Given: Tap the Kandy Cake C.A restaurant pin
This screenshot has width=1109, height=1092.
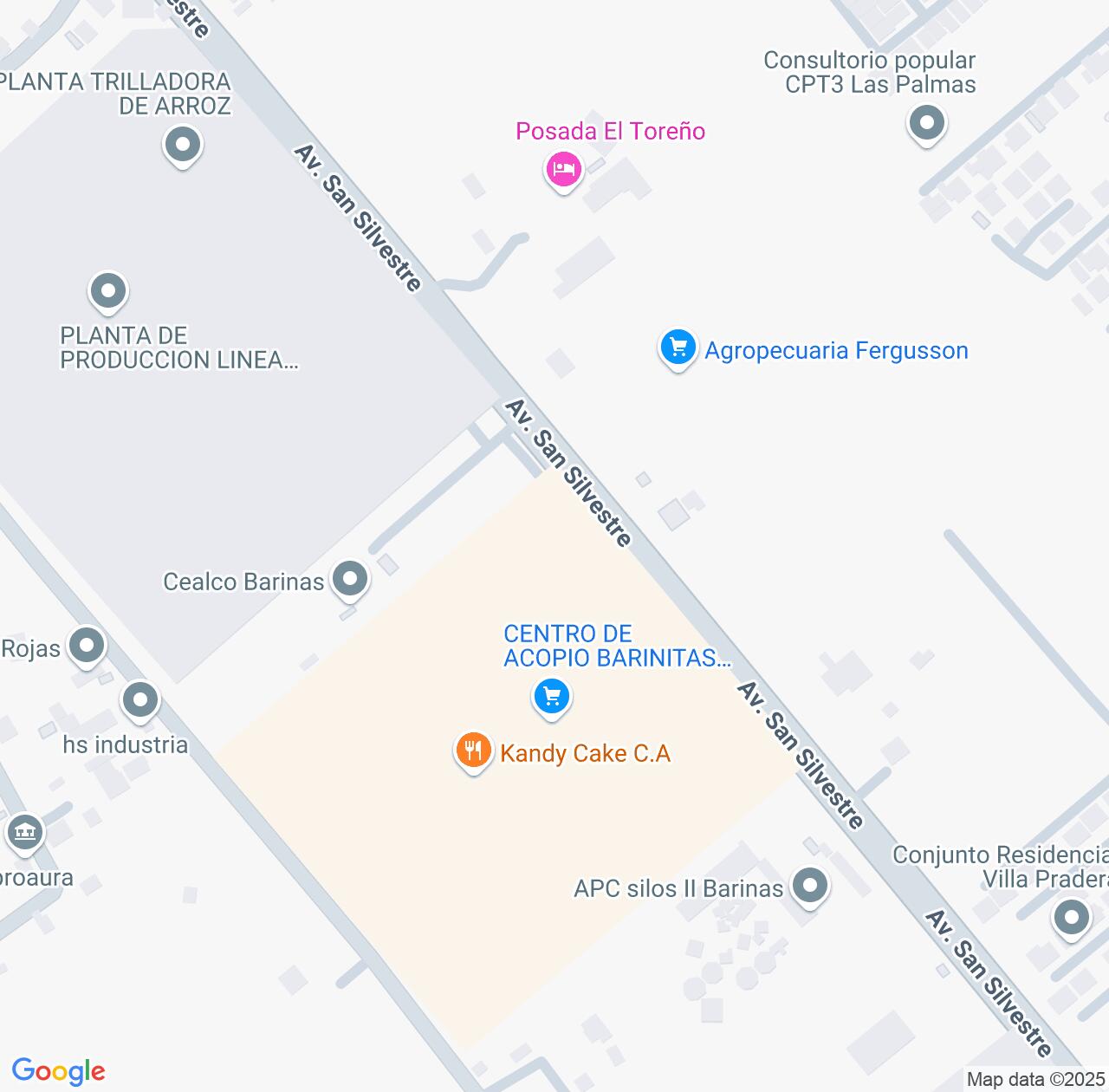Looking at the screenshot, I should point(473,751).
